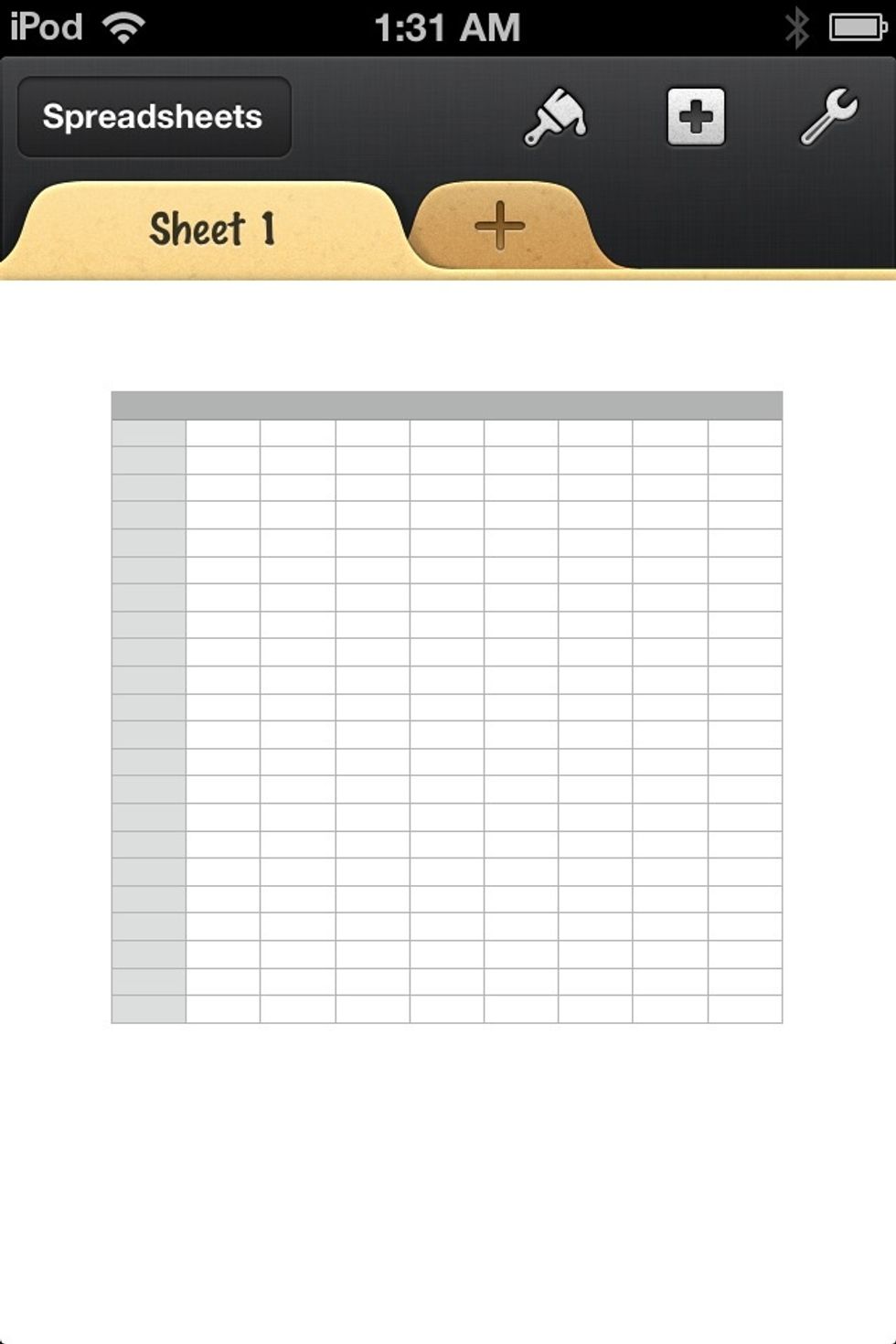Add a new sheet tab
The image size is (896, 1344).
(499, 226)
